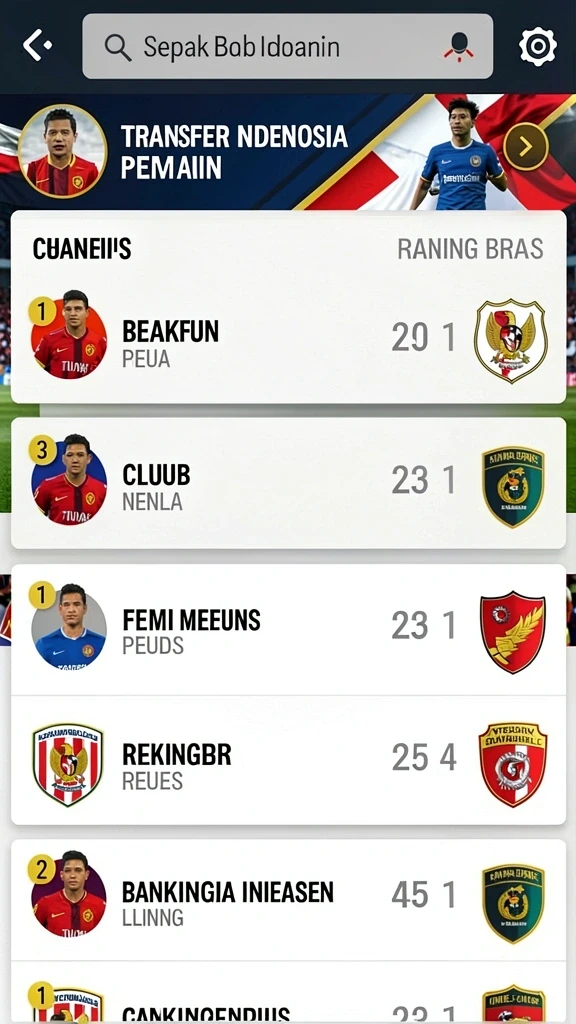Open the CLUUB Nenla row
The width and height of the screenshot is (576, 1024).
(288, 483)
